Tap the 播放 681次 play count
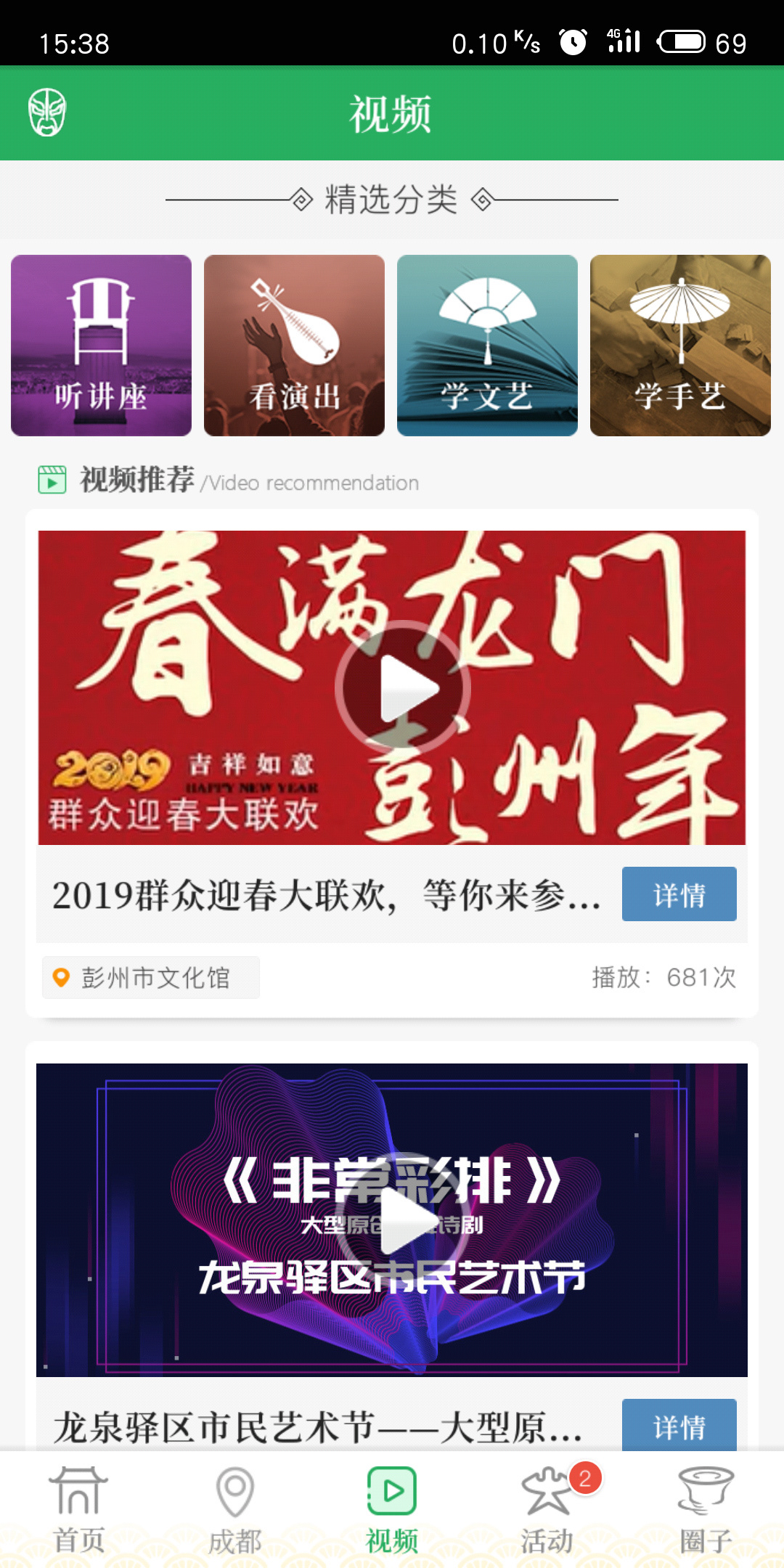Image resolution: width=784 pixels, height=1568 pixels. (661, 977)
